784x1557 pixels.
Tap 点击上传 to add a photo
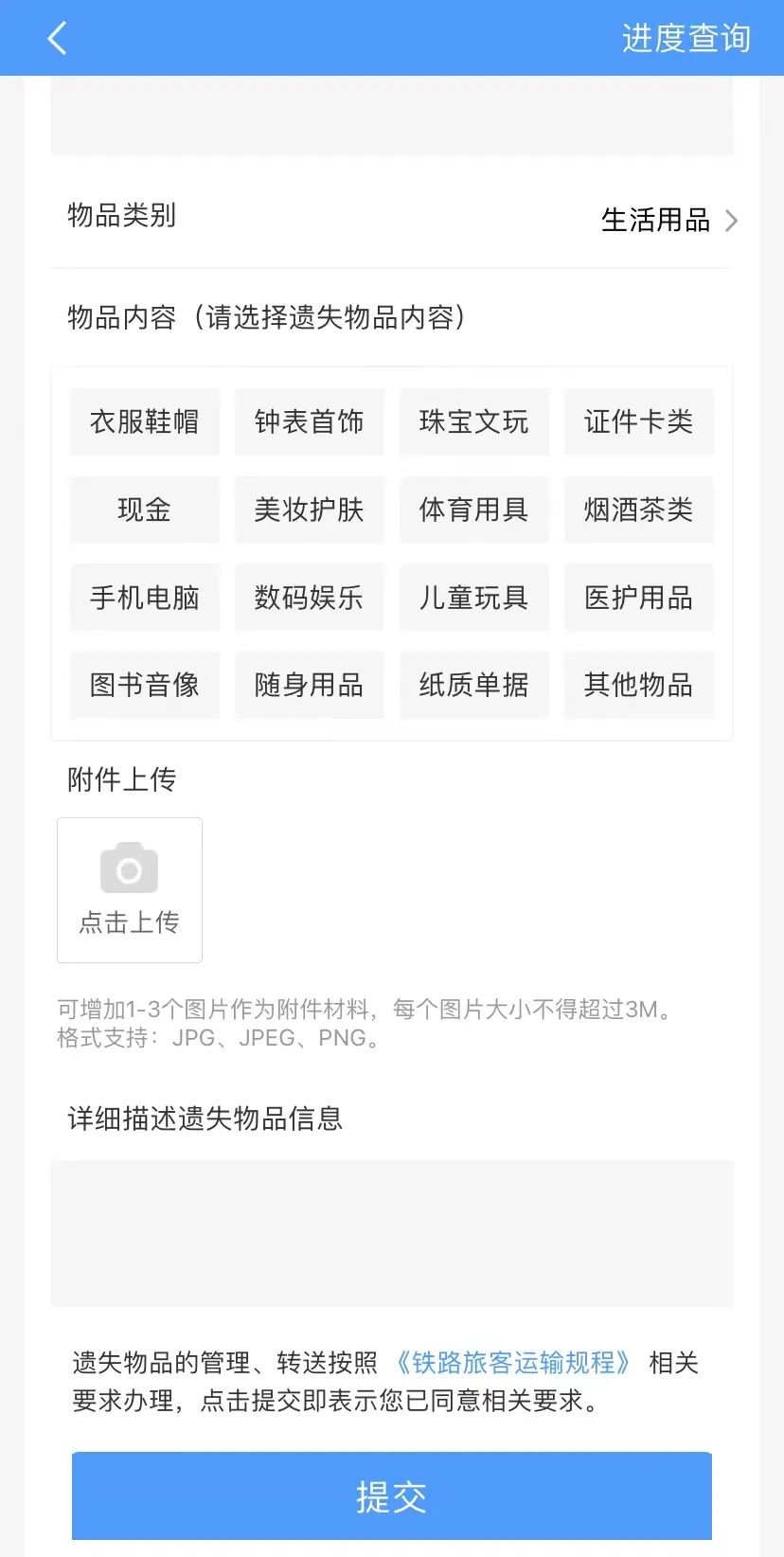(x=130, y=890)
